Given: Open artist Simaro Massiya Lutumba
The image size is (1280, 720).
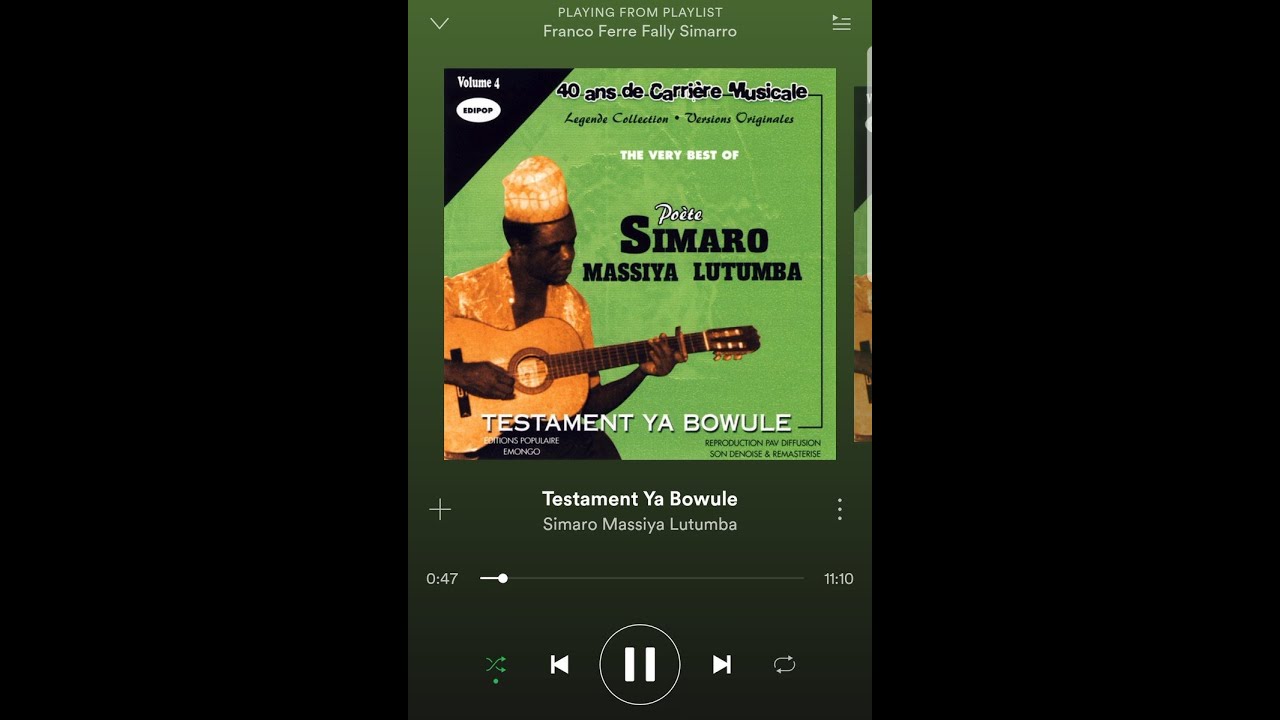Looking at the screenshot, I should pyautogui.click(x=640, y=524).
